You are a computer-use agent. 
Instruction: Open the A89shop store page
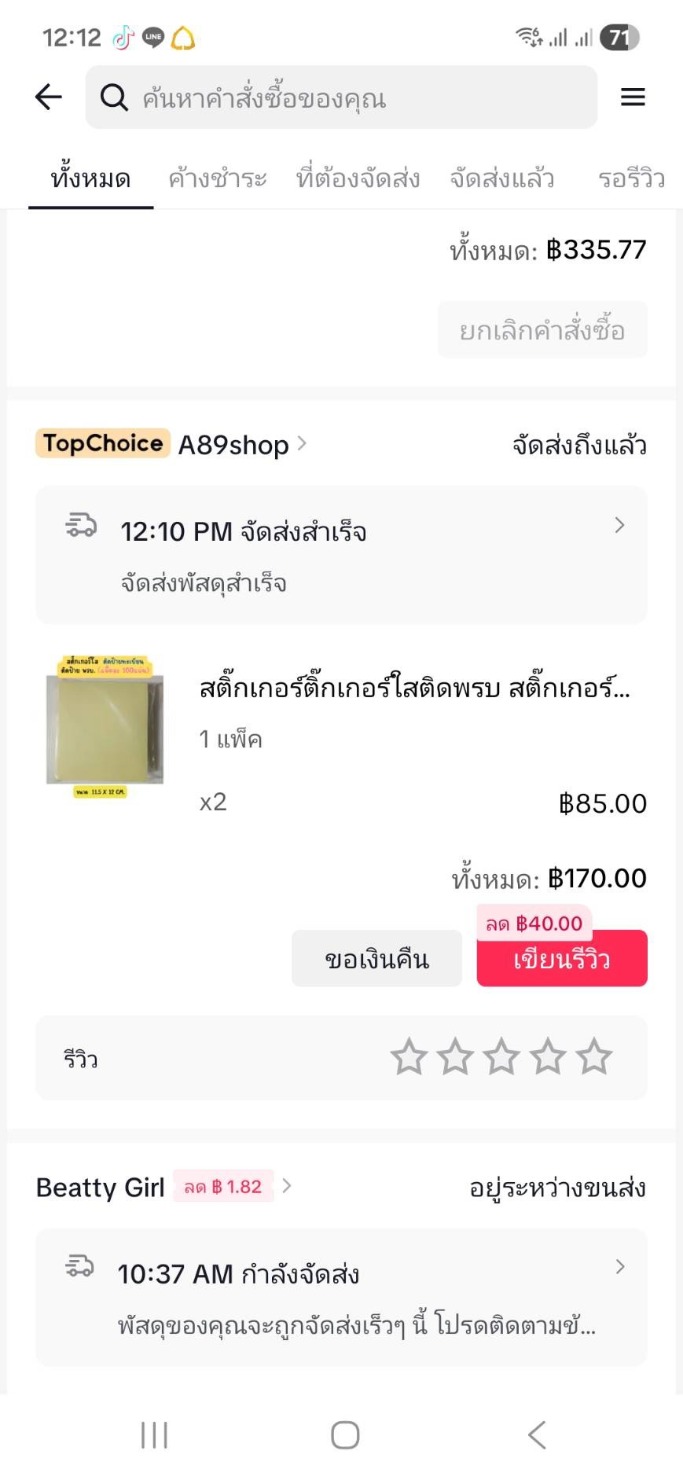coord(234,445)
